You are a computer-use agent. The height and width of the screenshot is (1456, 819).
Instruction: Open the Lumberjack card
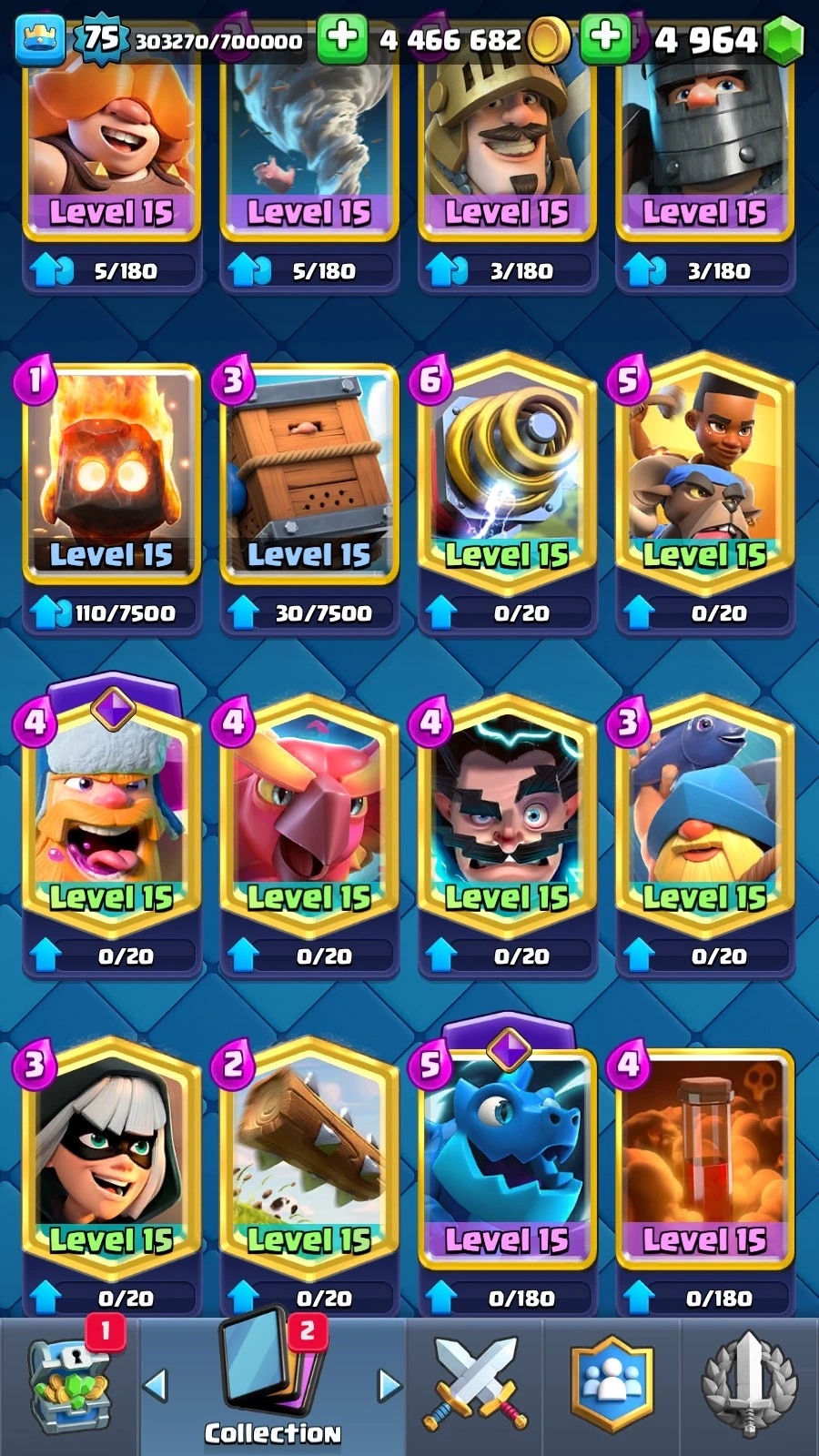111,814
